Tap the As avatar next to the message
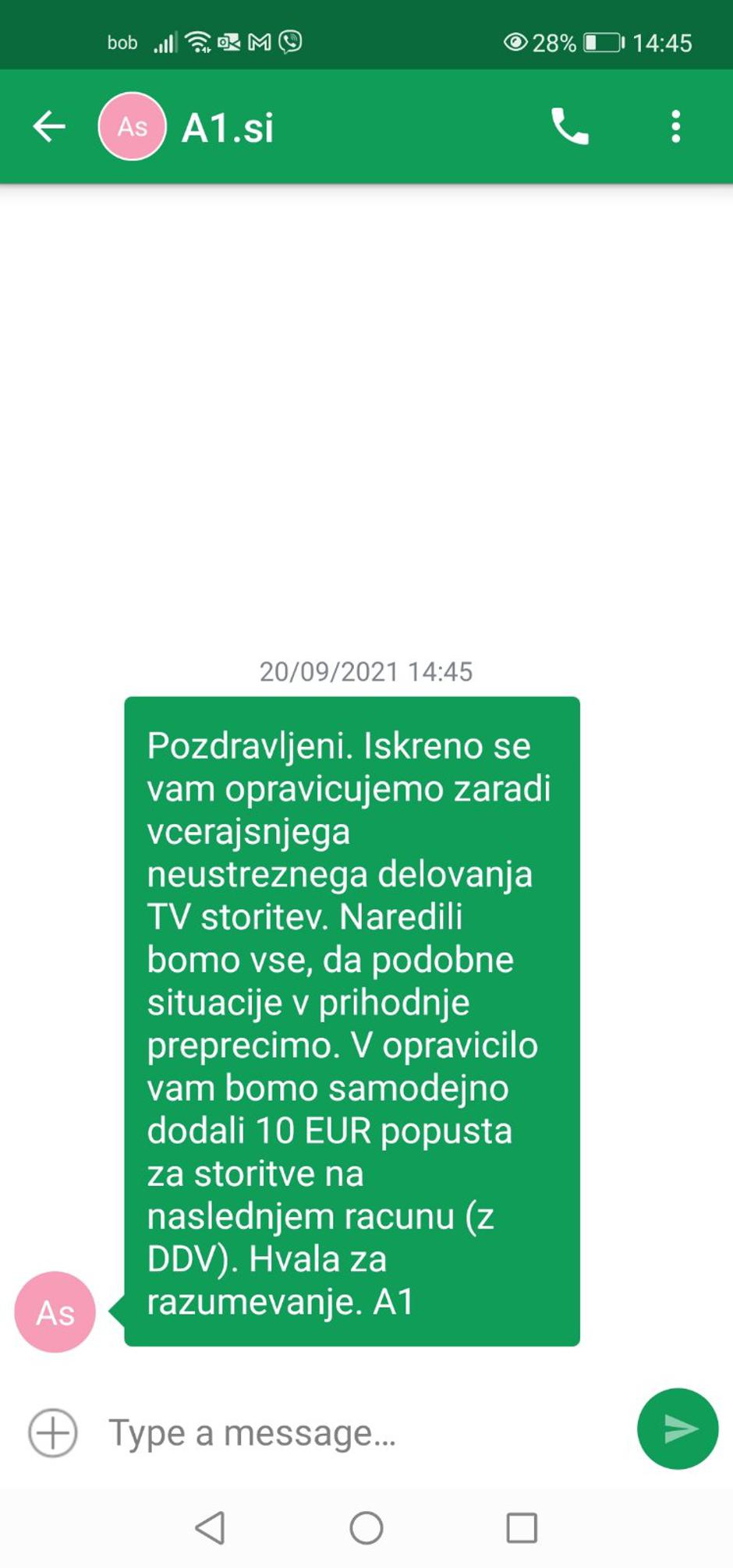733x1568 pixels. [53, 1312]
